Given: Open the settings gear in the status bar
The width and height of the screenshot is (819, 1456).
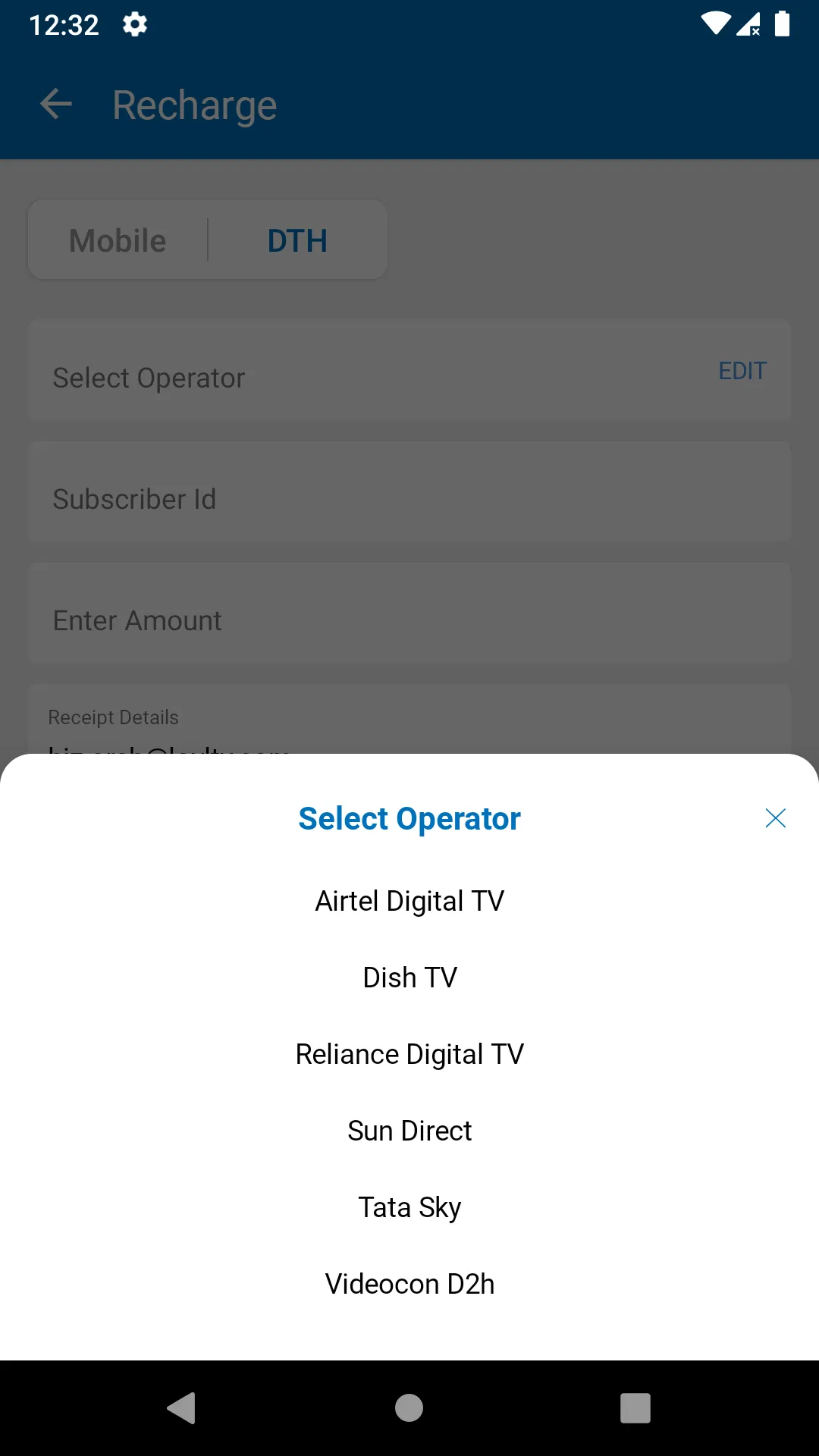Looking at the screenshot, I should [134, 24].
